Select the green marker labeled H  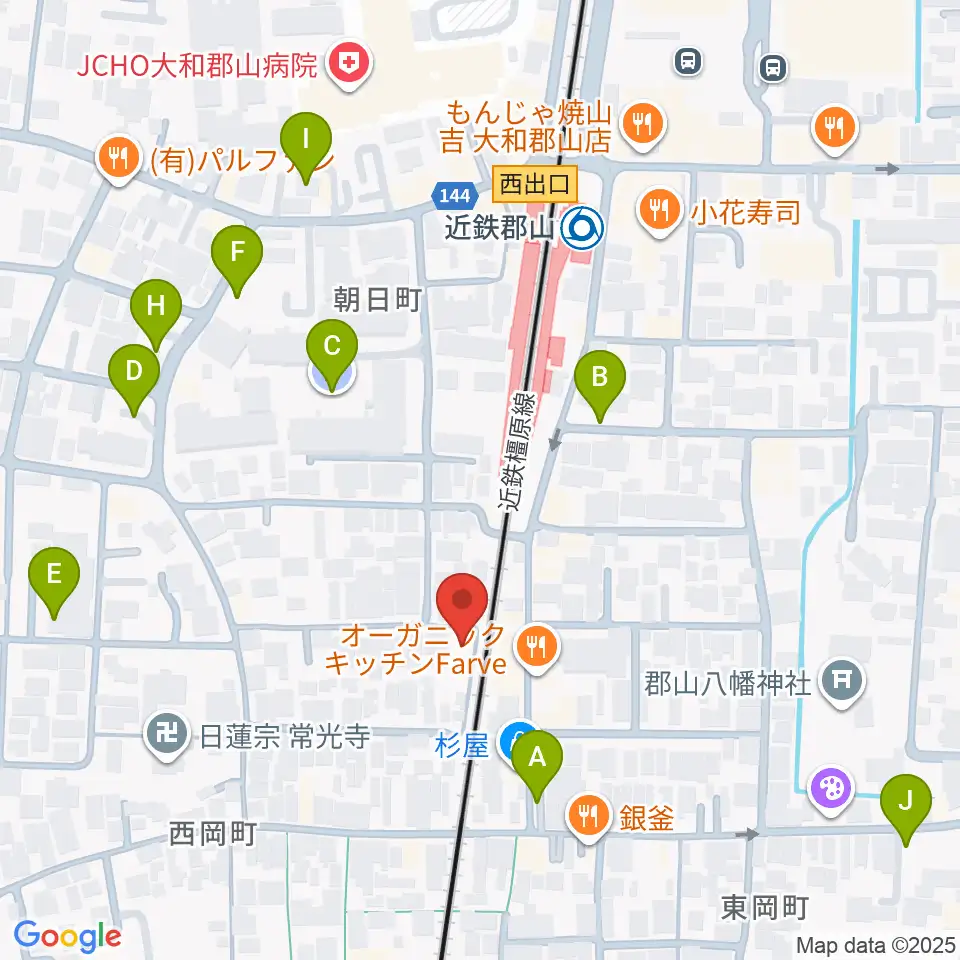156,308
